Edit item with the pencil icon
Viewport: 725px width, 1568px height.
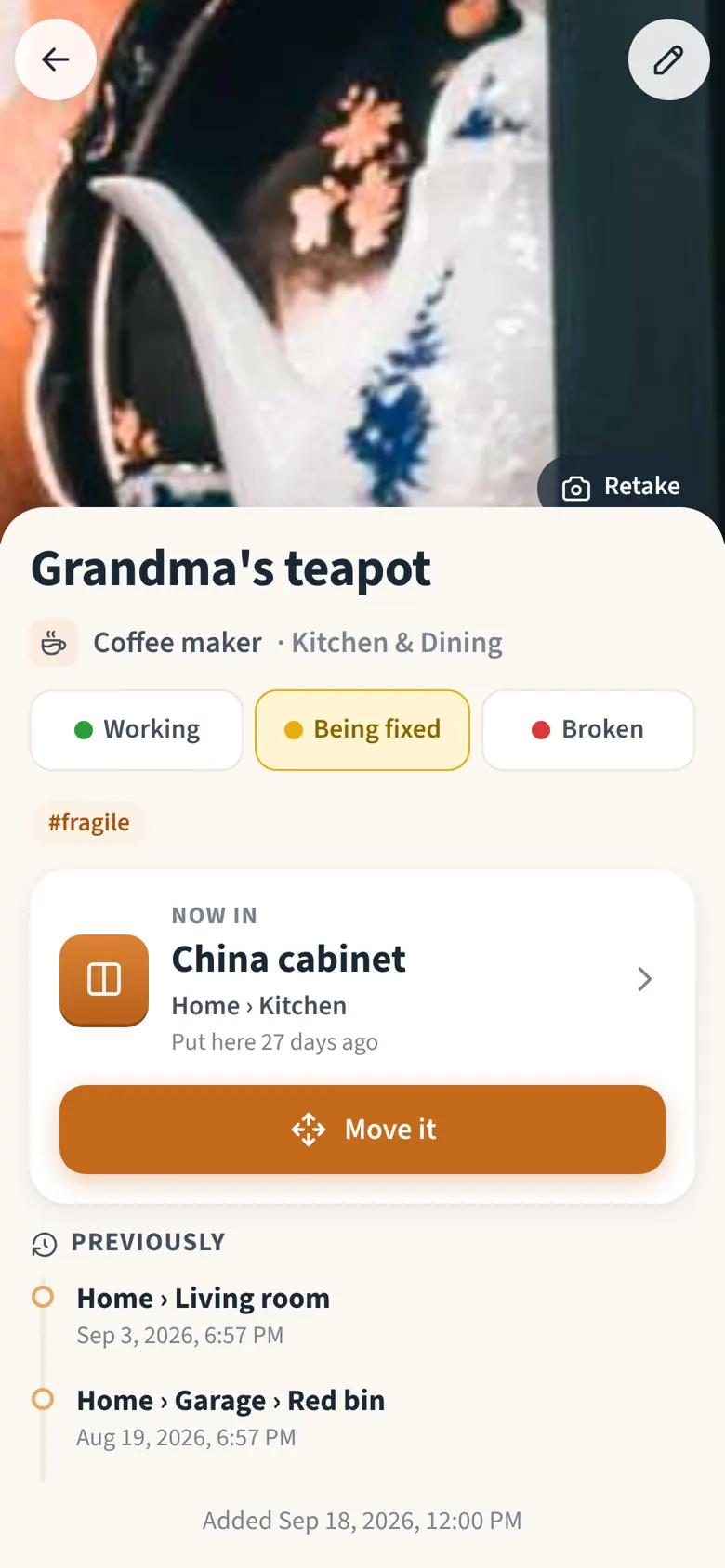coord(669,59)
